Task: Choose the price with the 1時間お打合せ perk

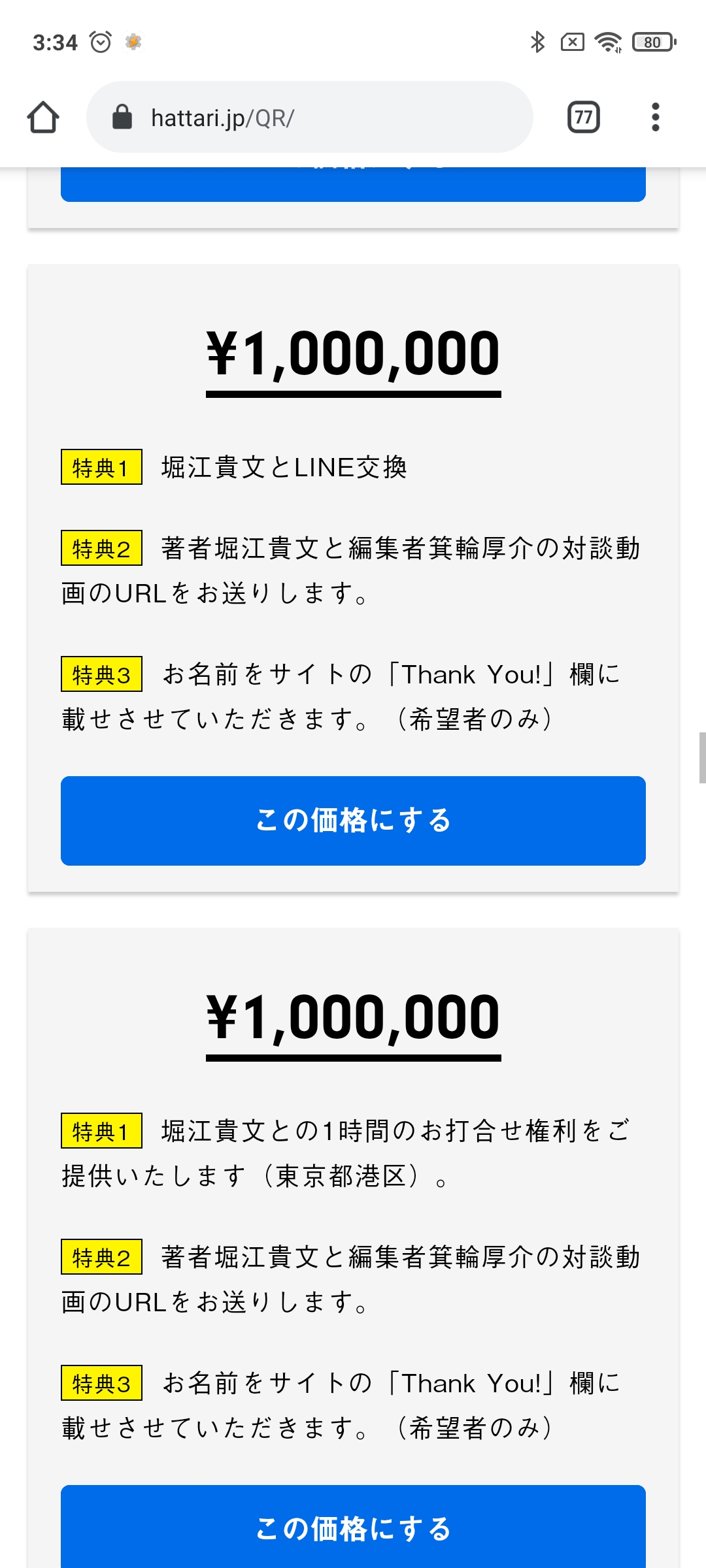Action: [353, 1526]
